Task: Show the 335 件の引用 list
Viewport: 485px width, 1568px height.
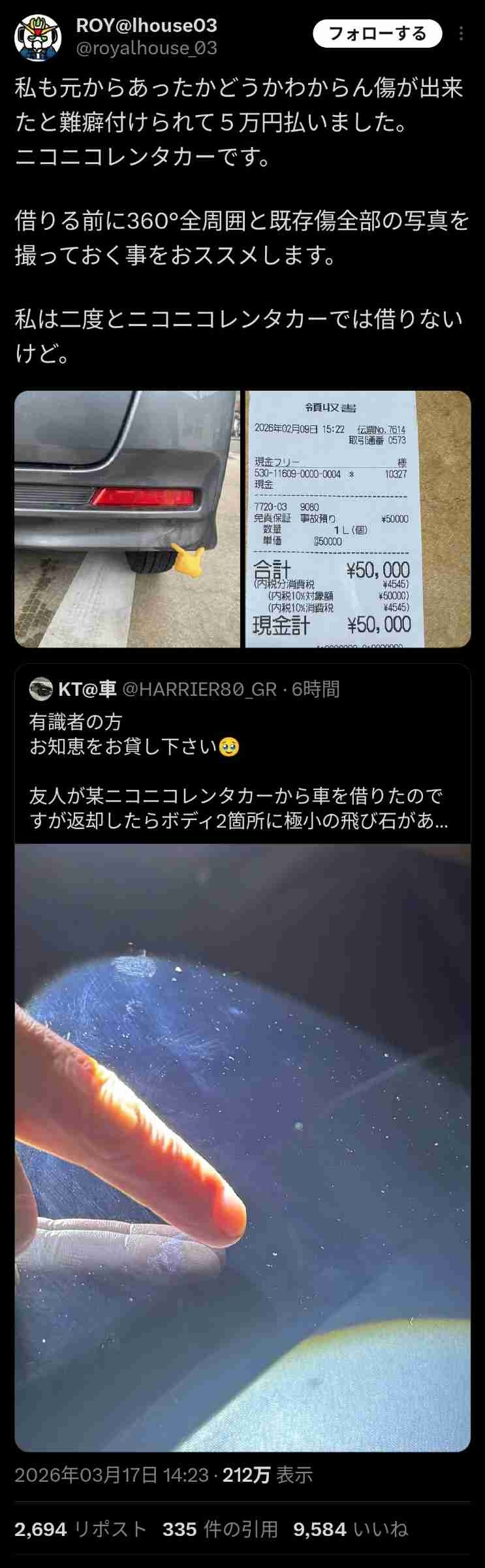Action: 220,1529
